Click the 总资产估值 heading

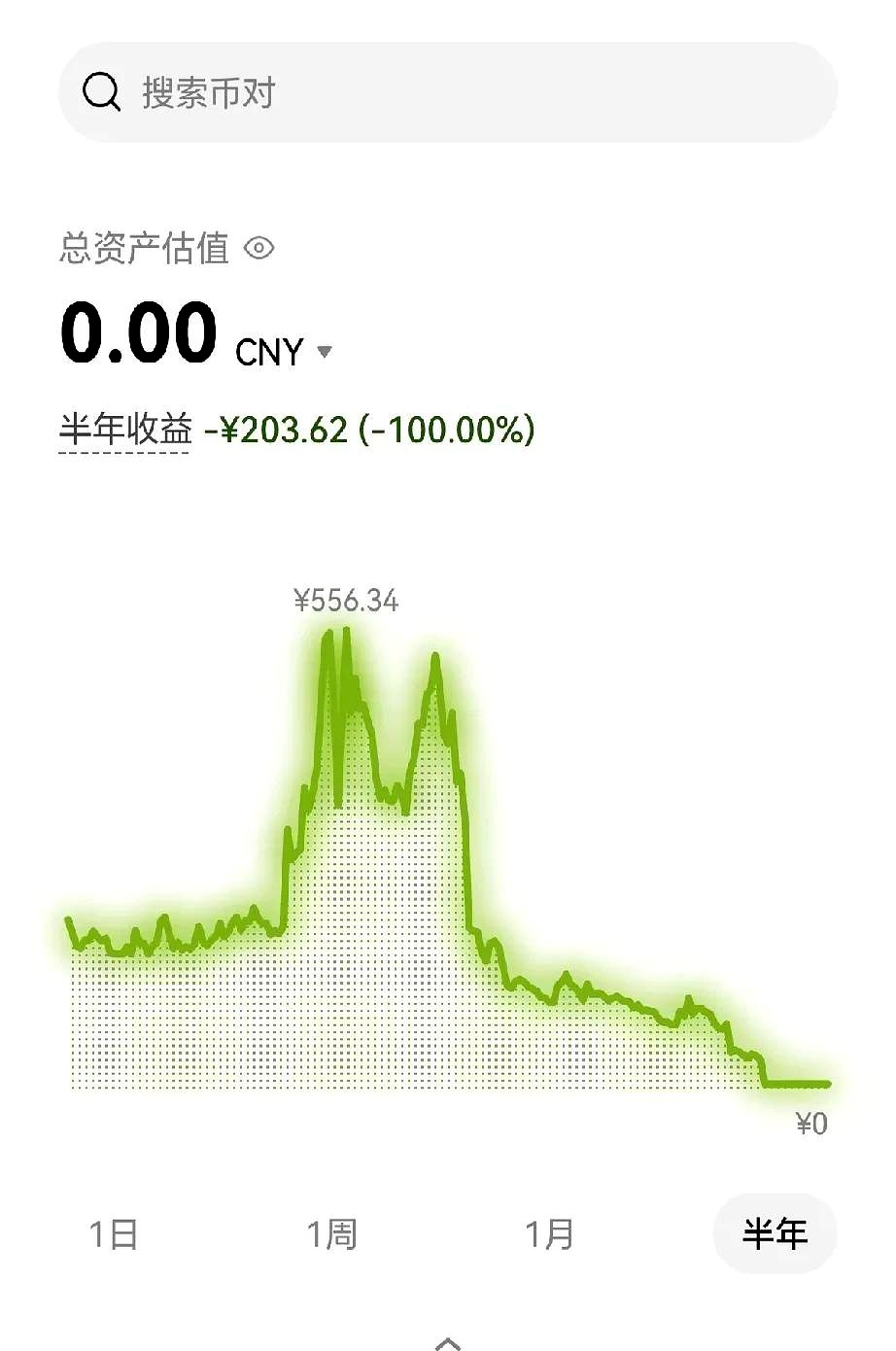(142, 250)
